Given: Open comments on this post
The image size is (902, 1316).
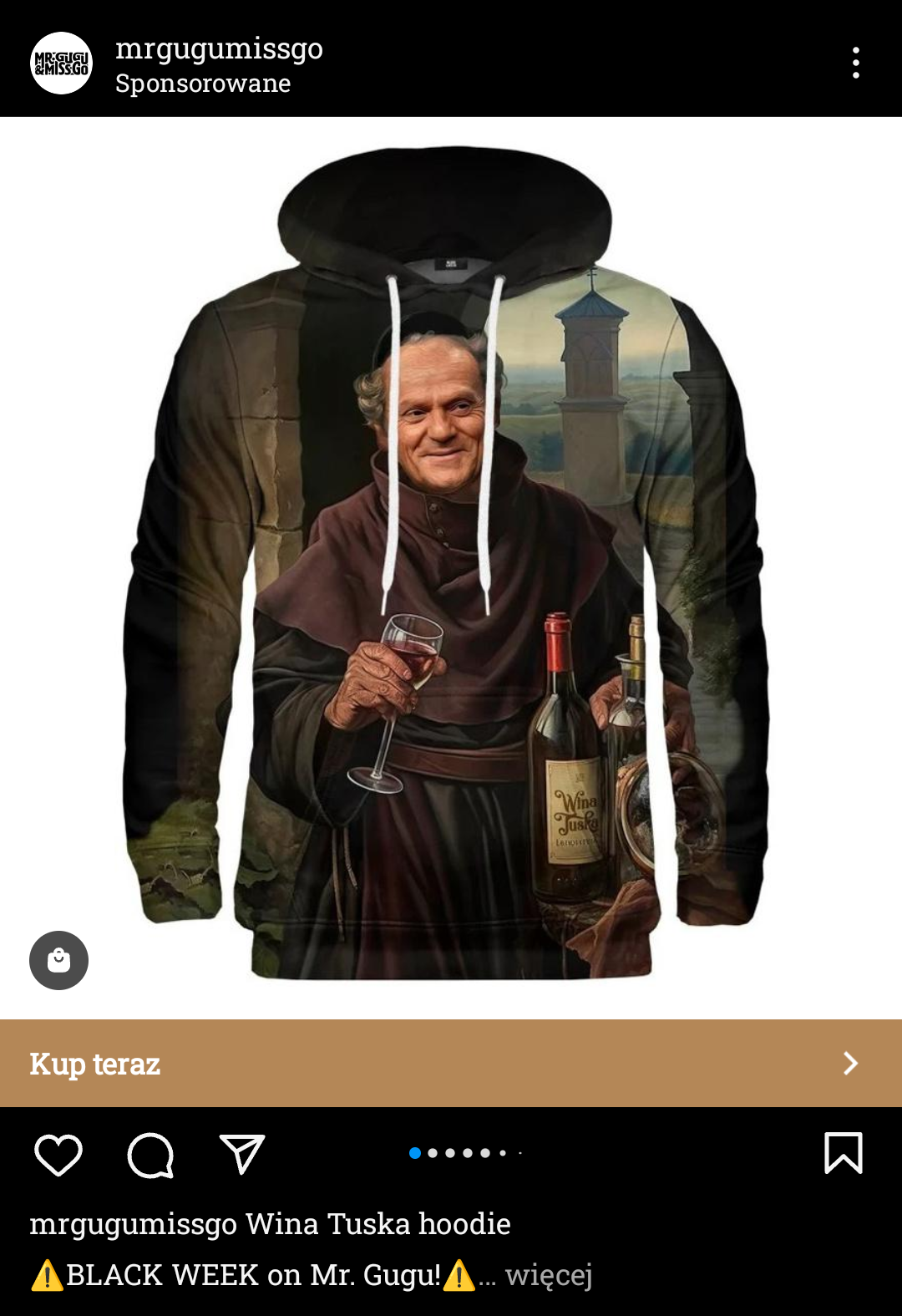Looking at the screenshot, I should pos(150,1155).
